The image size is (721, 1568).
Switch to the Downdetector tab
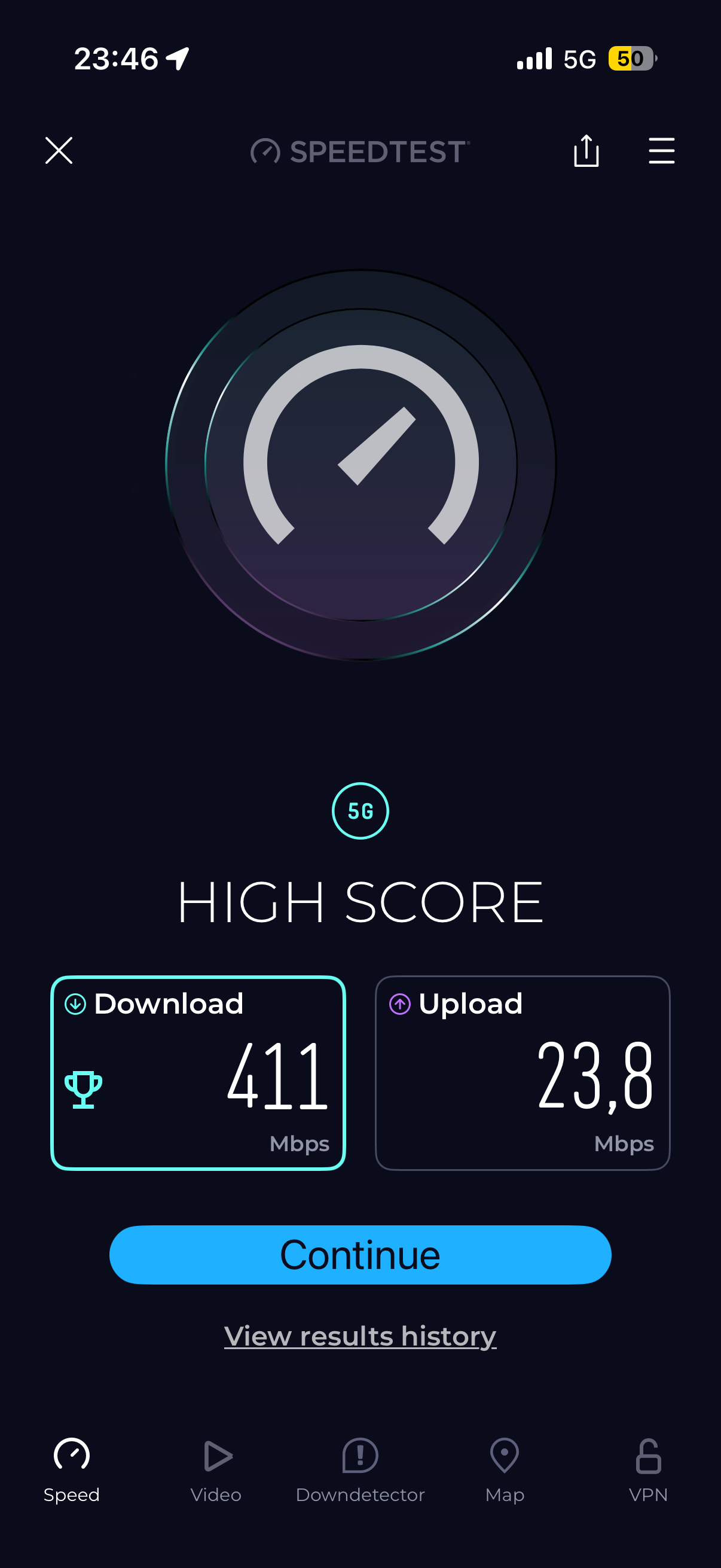[360, 1469]
